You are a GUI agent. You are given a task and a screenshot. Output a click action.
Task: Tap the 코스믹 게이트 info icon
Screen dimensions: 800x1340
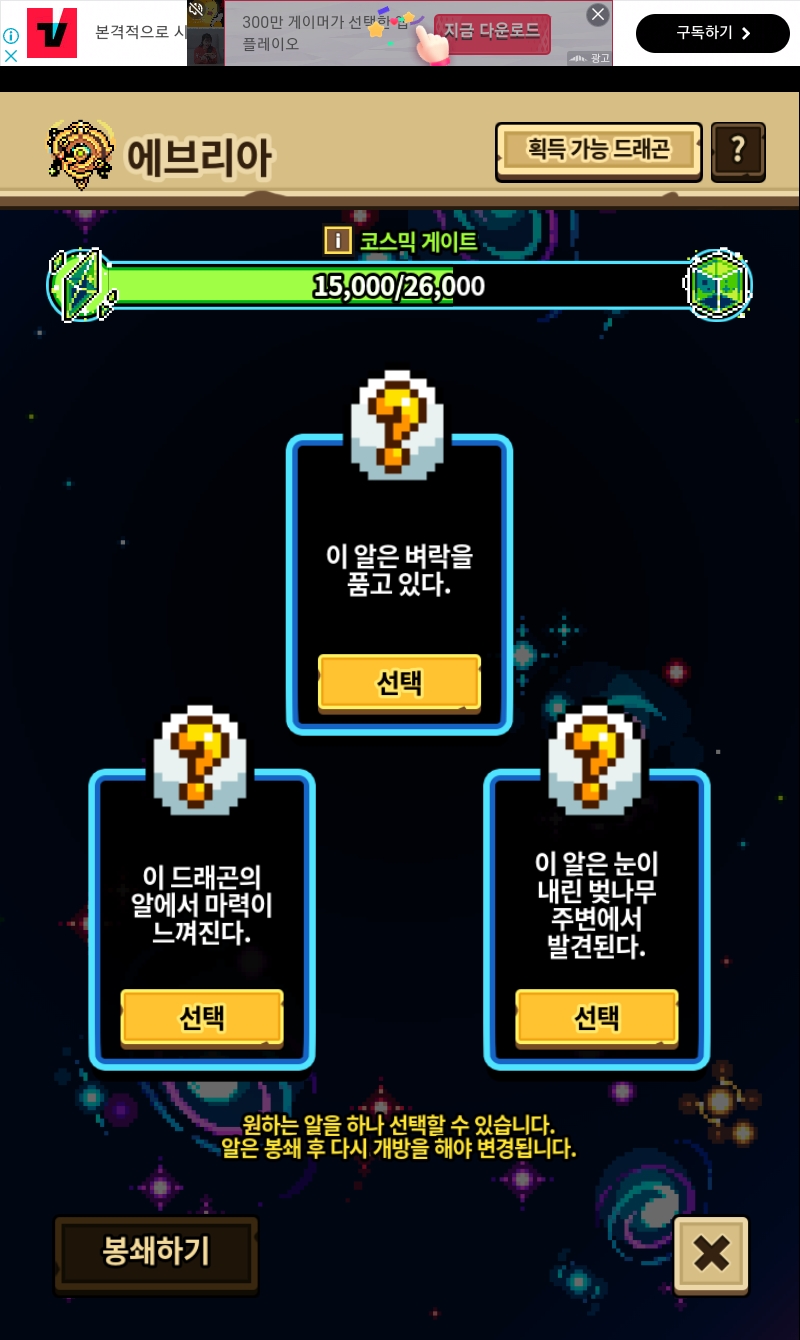tap(337, 240)
